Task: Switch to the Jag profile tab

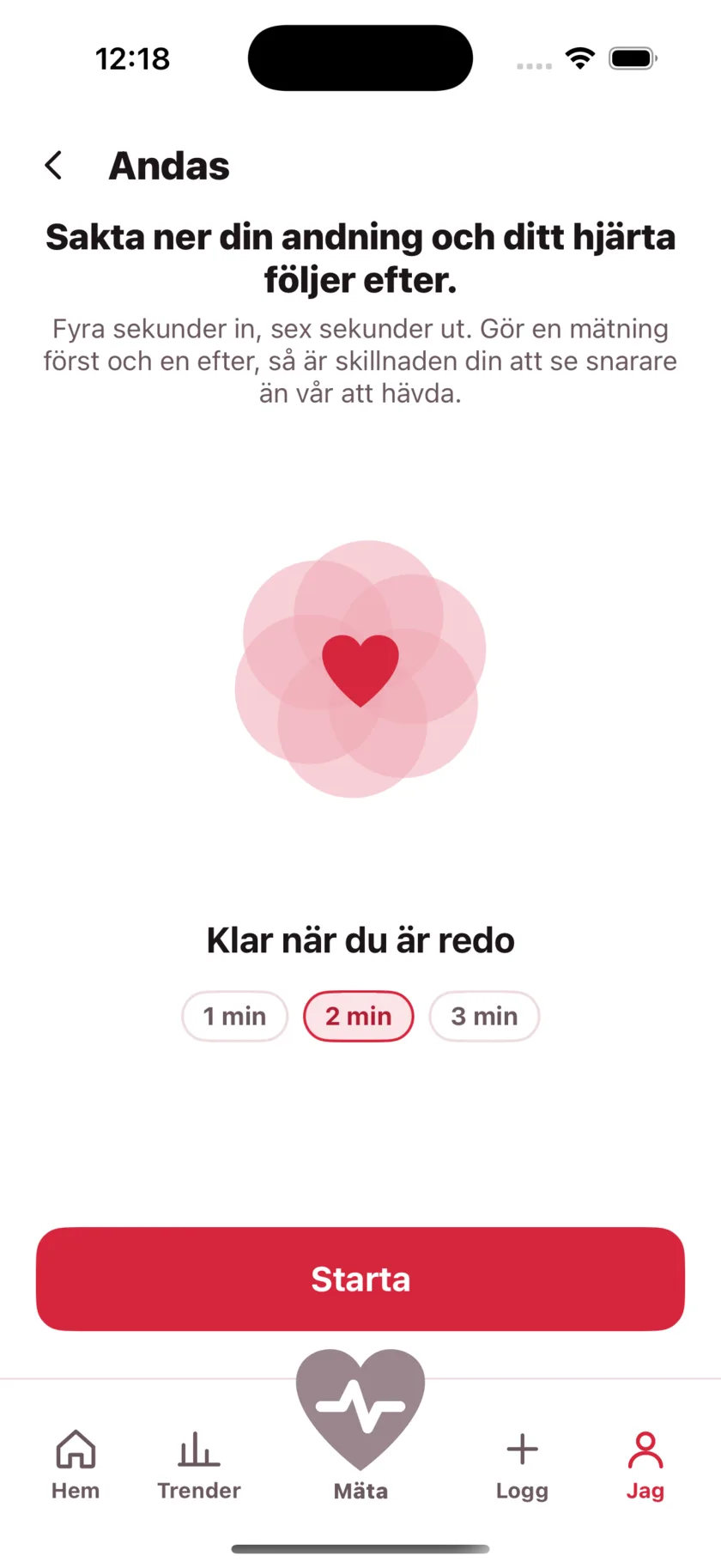Action: (645, 1465)
